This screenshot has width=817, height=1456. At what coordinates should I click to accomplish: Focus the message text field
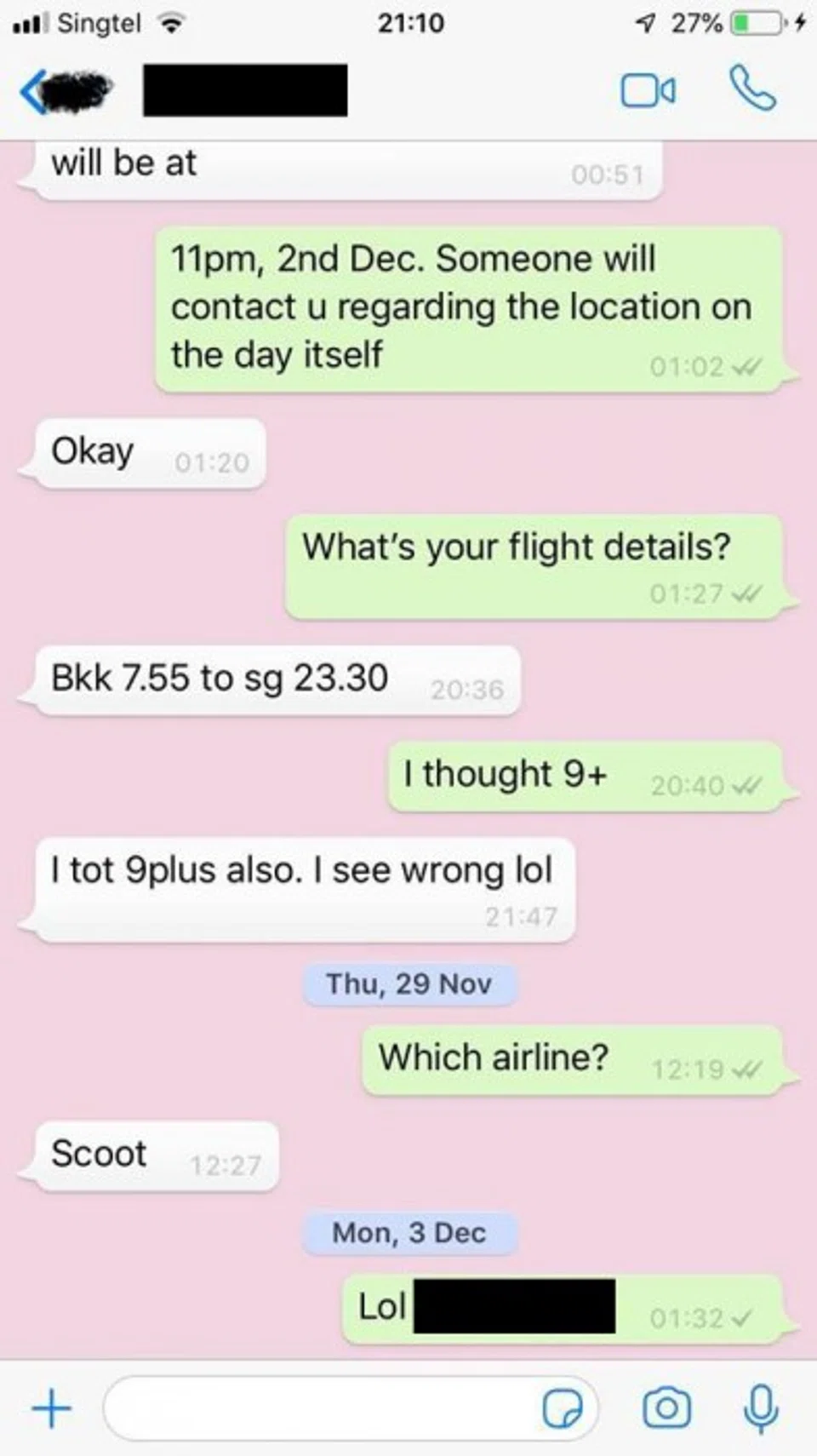[323, 1408]
